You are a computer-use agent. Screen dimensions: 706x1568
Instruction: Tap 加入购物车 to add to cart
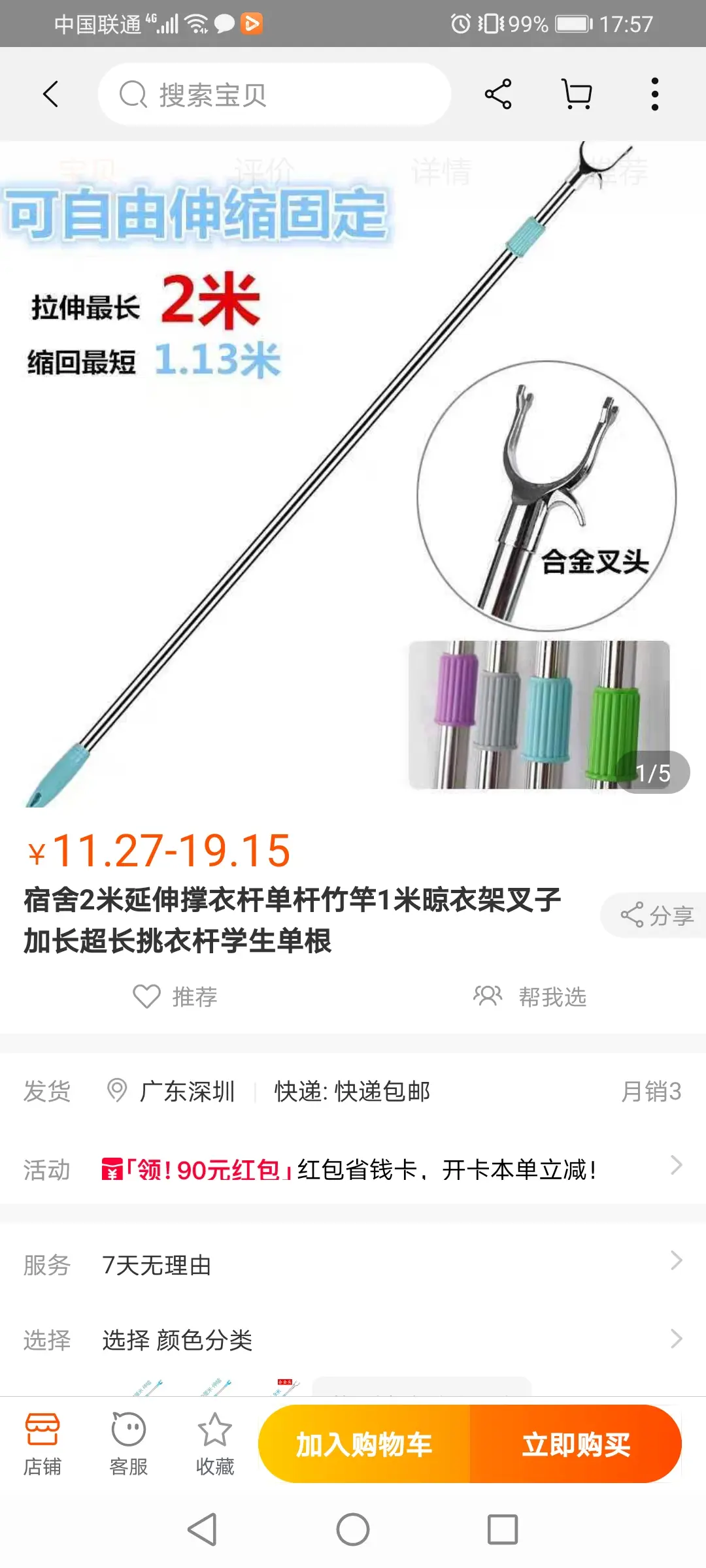pos(364,1445)
